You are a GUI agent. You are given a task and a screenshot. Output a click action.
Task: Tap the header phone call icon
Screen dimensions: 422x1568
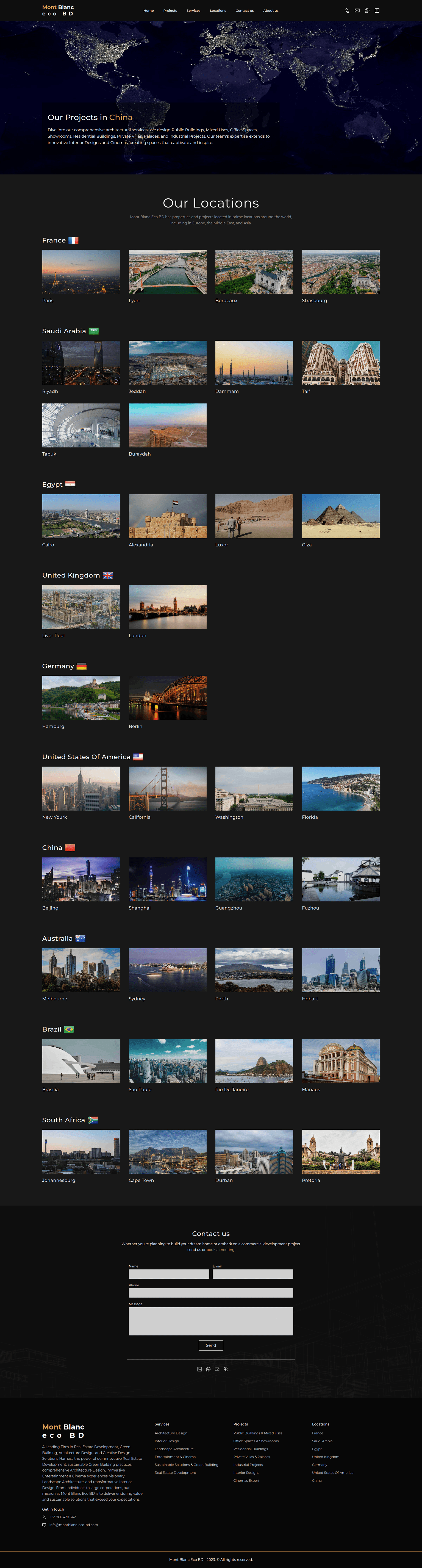pos(347,10)
